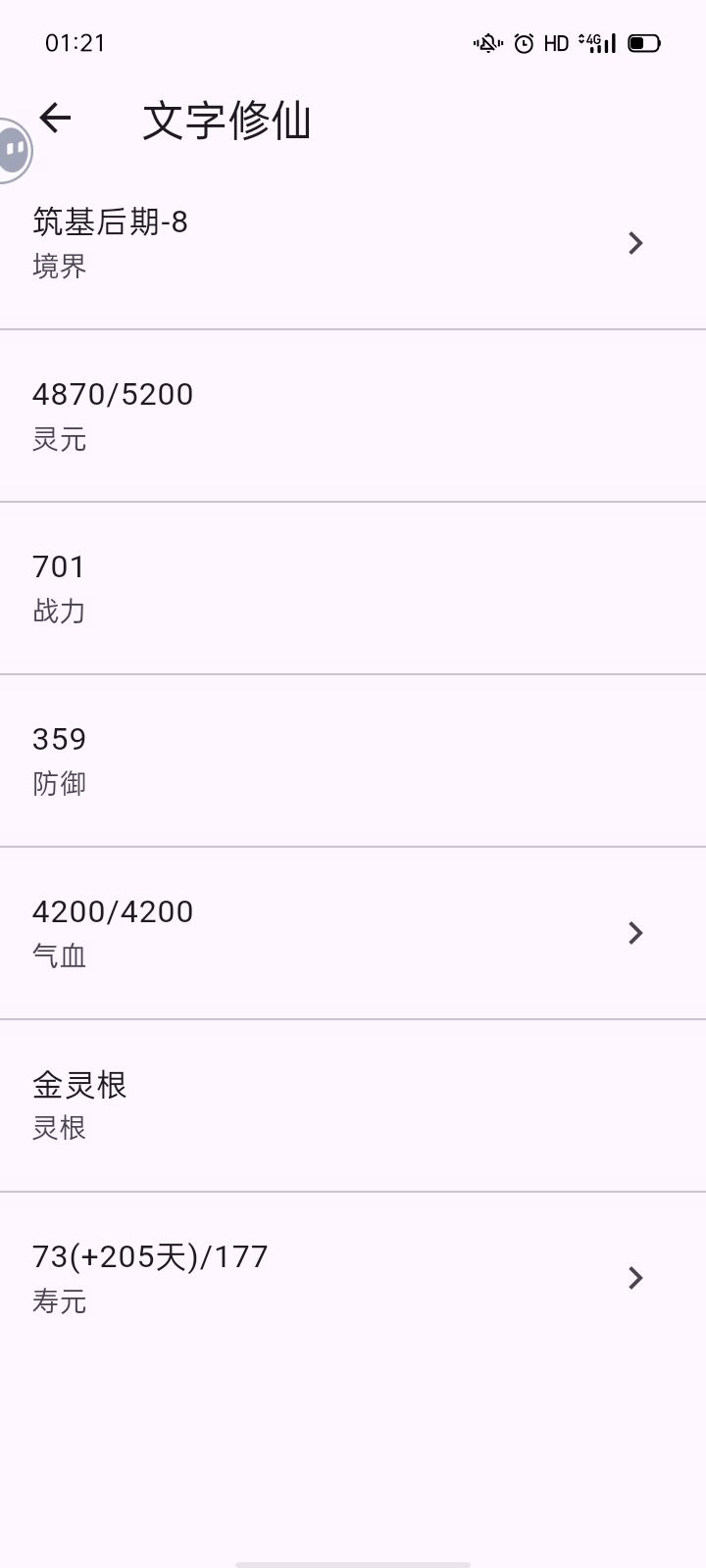This screenshot has width=706, height=1568.
Task: Tap the 气血 value 4200/4200
Action: tap(112, 911)
